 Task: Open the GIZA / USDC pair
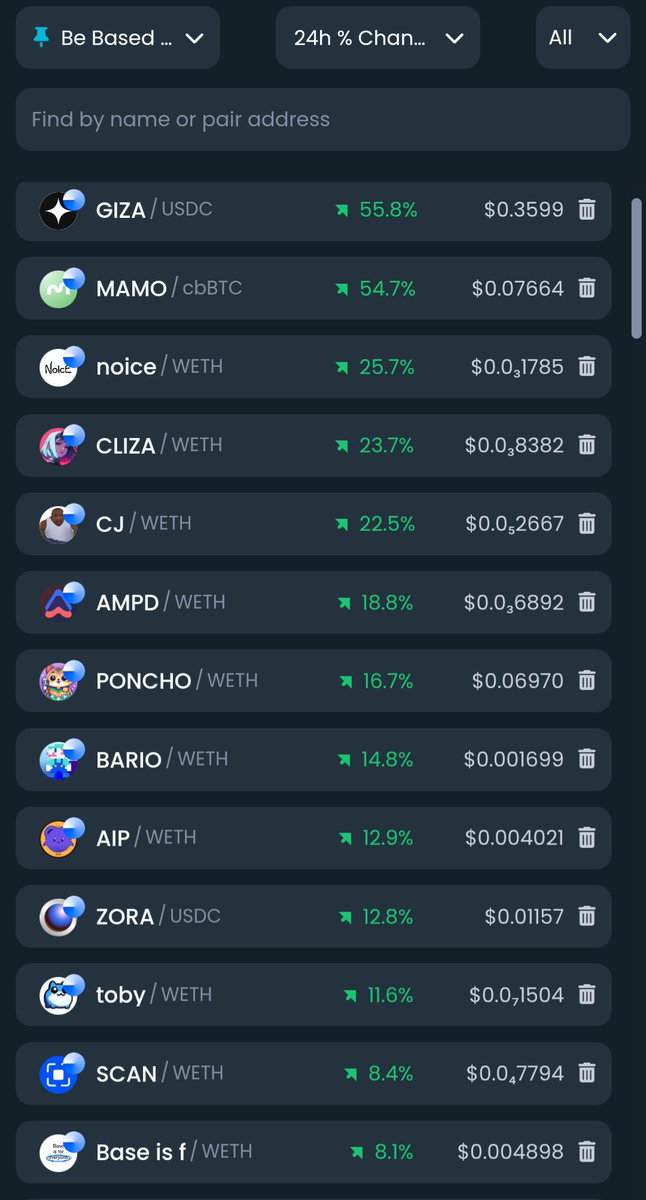tap(313, 210)
